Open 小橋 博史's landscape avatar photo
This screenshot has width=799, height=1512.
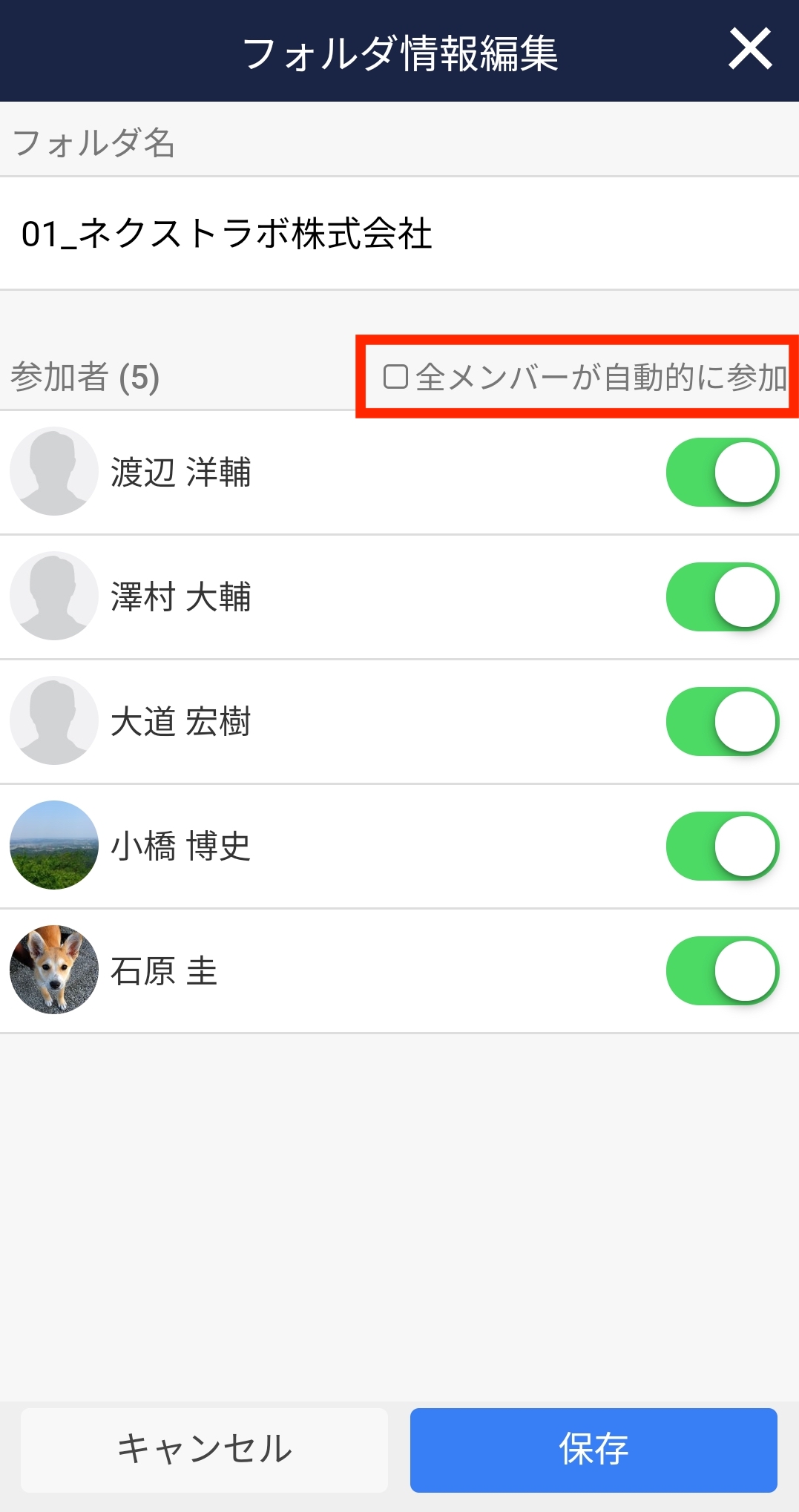[53, 845]
